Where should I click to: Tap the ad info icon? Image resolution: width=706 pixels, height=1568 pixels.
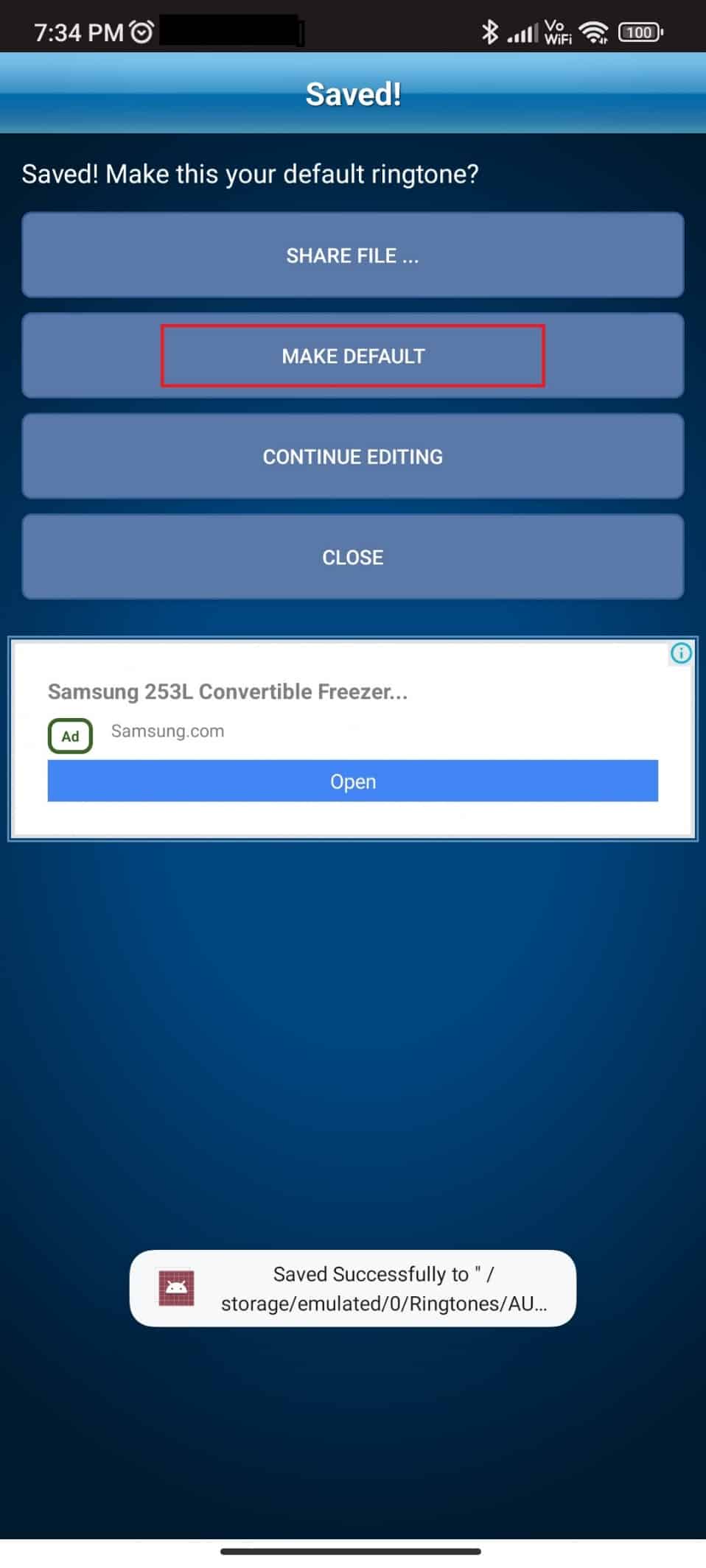click(681, 653)
